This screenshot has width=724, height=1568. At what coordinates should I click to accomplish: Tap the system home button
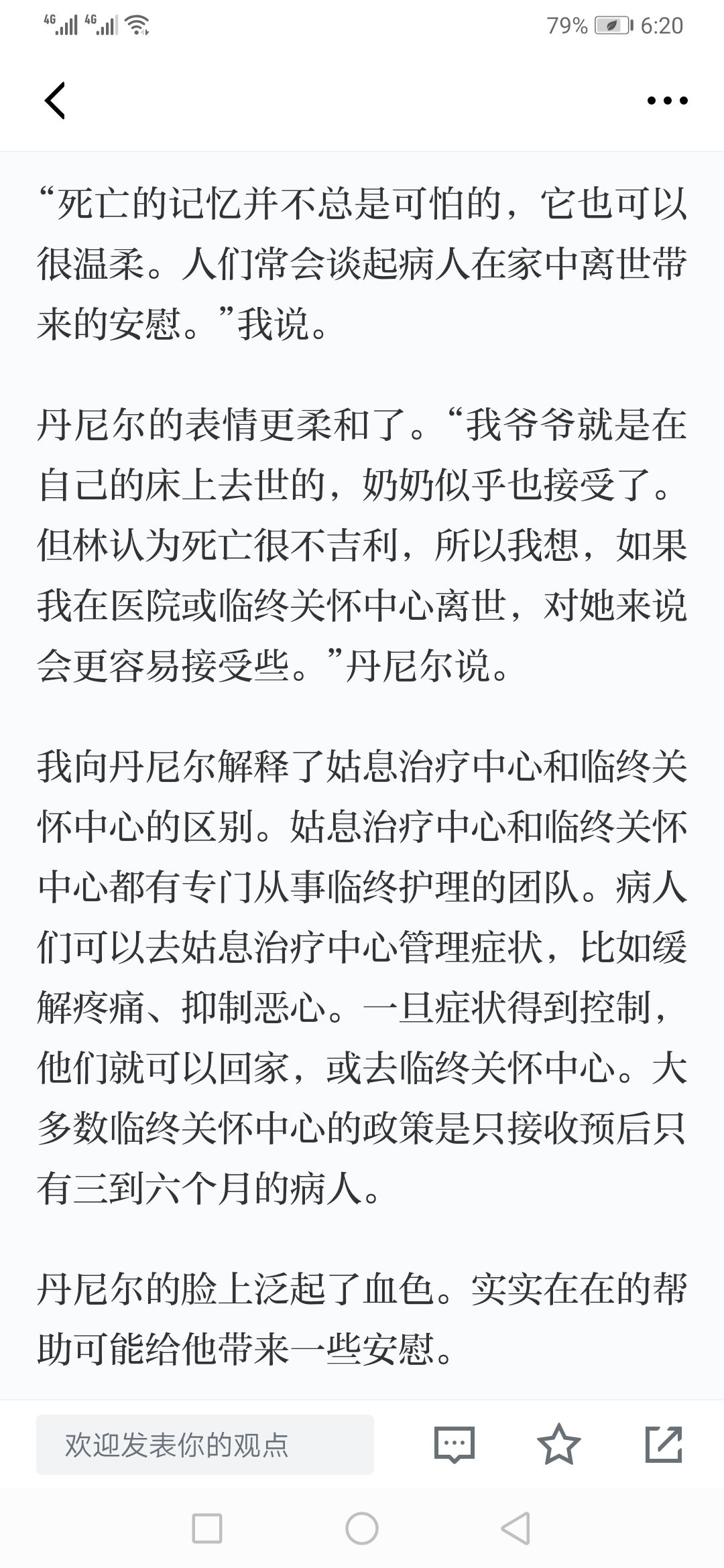click(x=362, y=1528)
